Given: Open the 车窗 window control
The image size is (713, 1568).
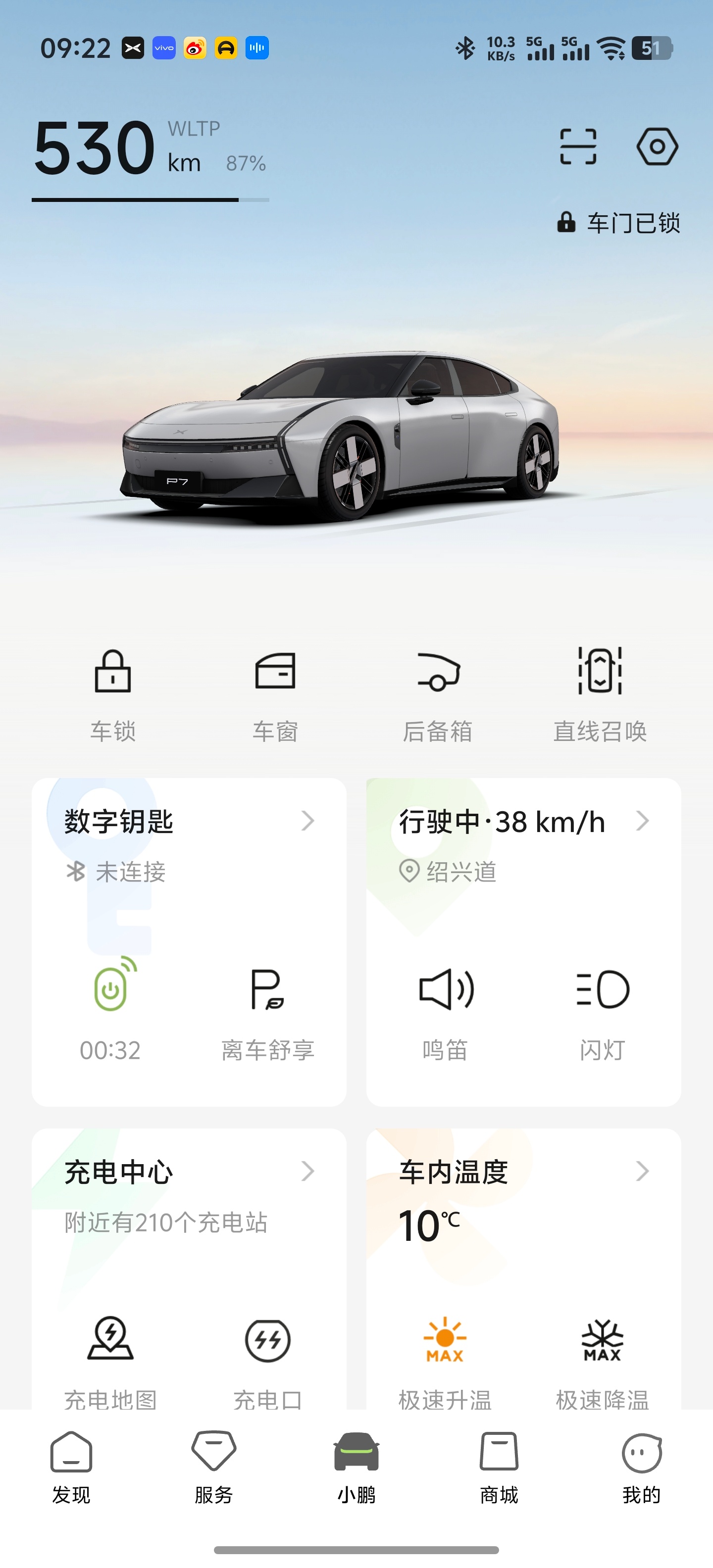Looking at the screenshot, I should (275, 694).
